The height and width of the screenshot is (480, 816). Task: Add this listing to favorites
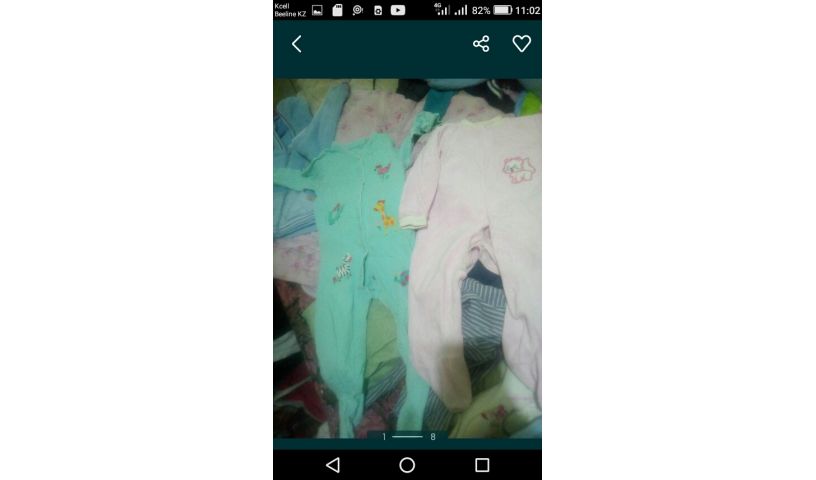521,44
